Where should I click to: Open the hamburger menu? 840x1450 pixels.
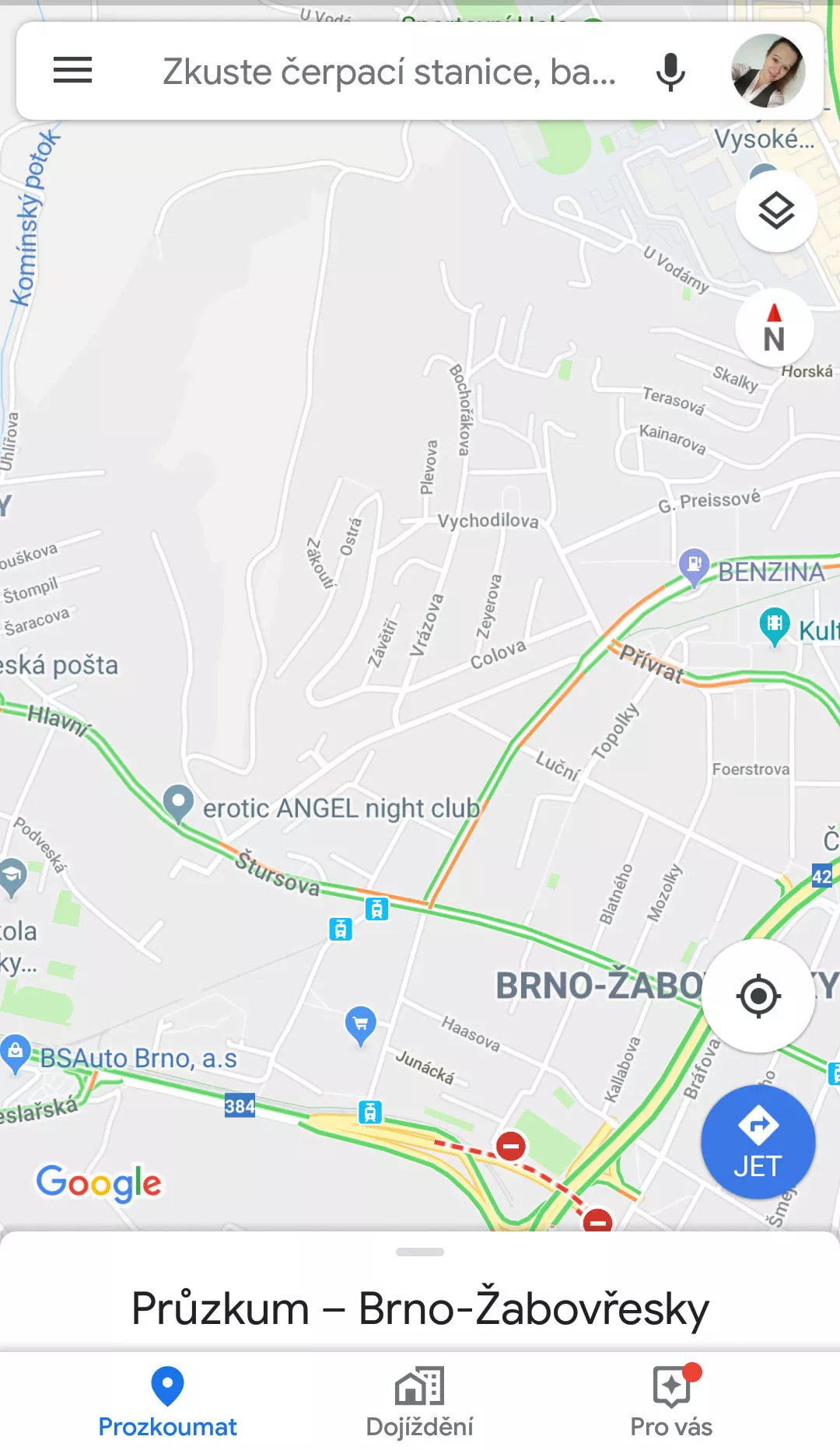click(x=72, y=71)
